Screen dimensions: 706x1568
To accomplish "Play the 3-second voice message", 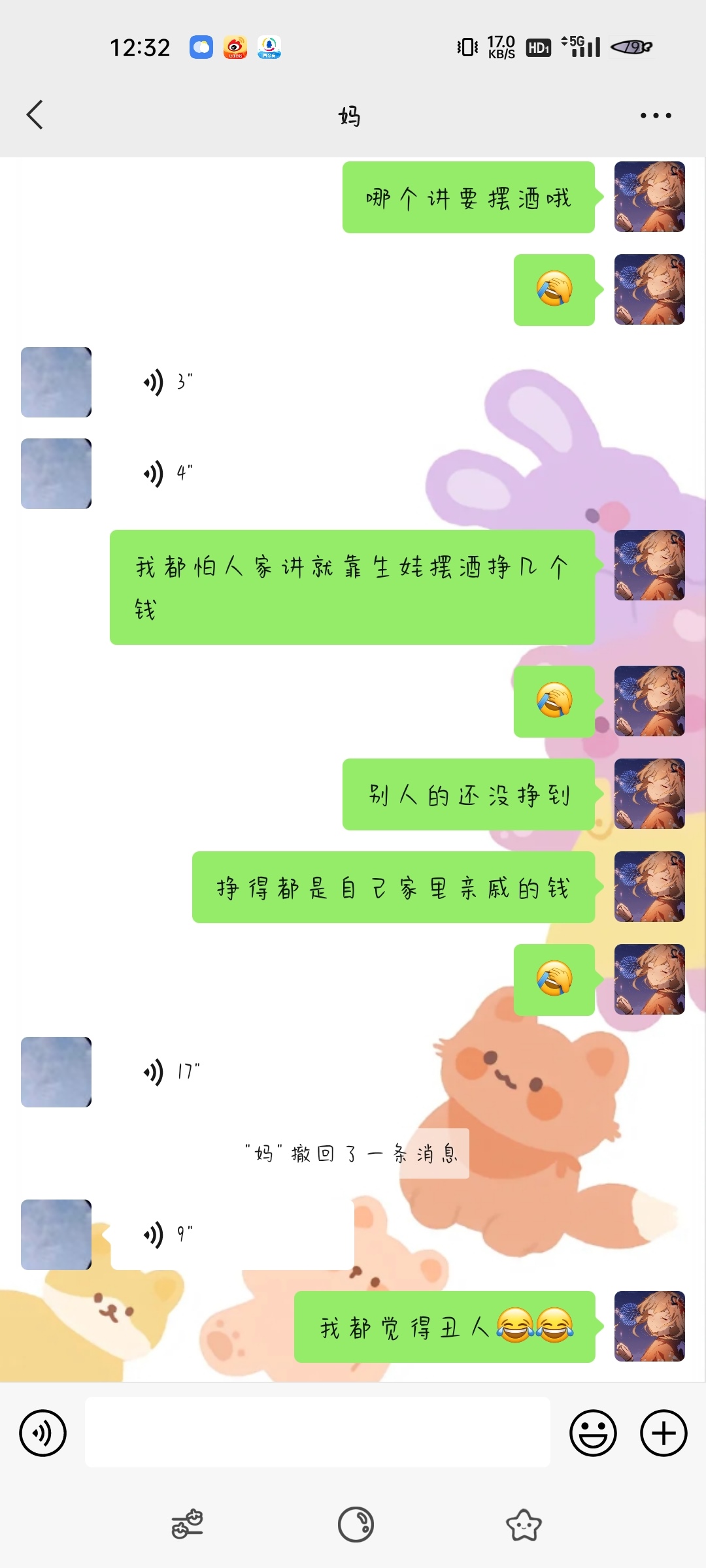I will click(x=167, y=382).
